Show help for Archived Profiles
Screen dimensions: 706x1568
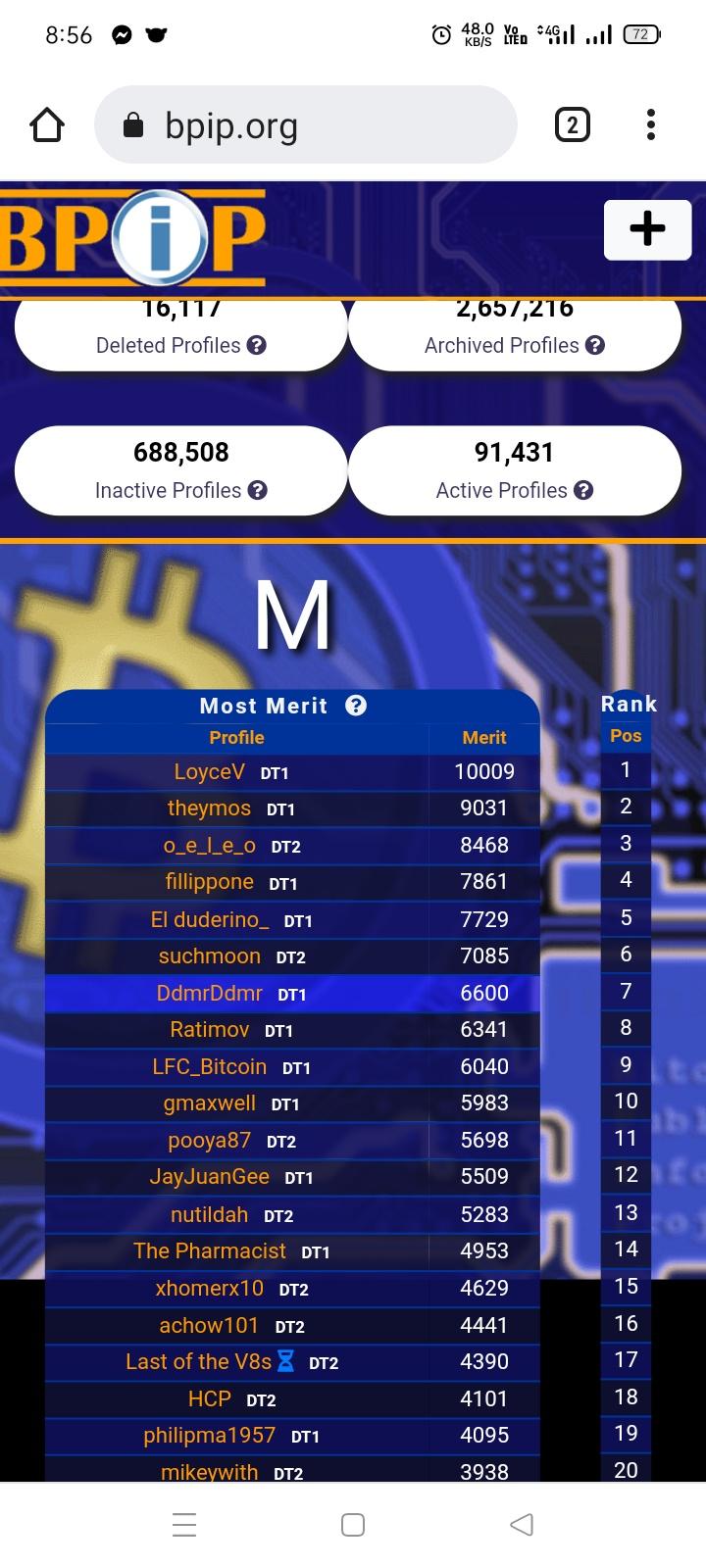point(595,345)
